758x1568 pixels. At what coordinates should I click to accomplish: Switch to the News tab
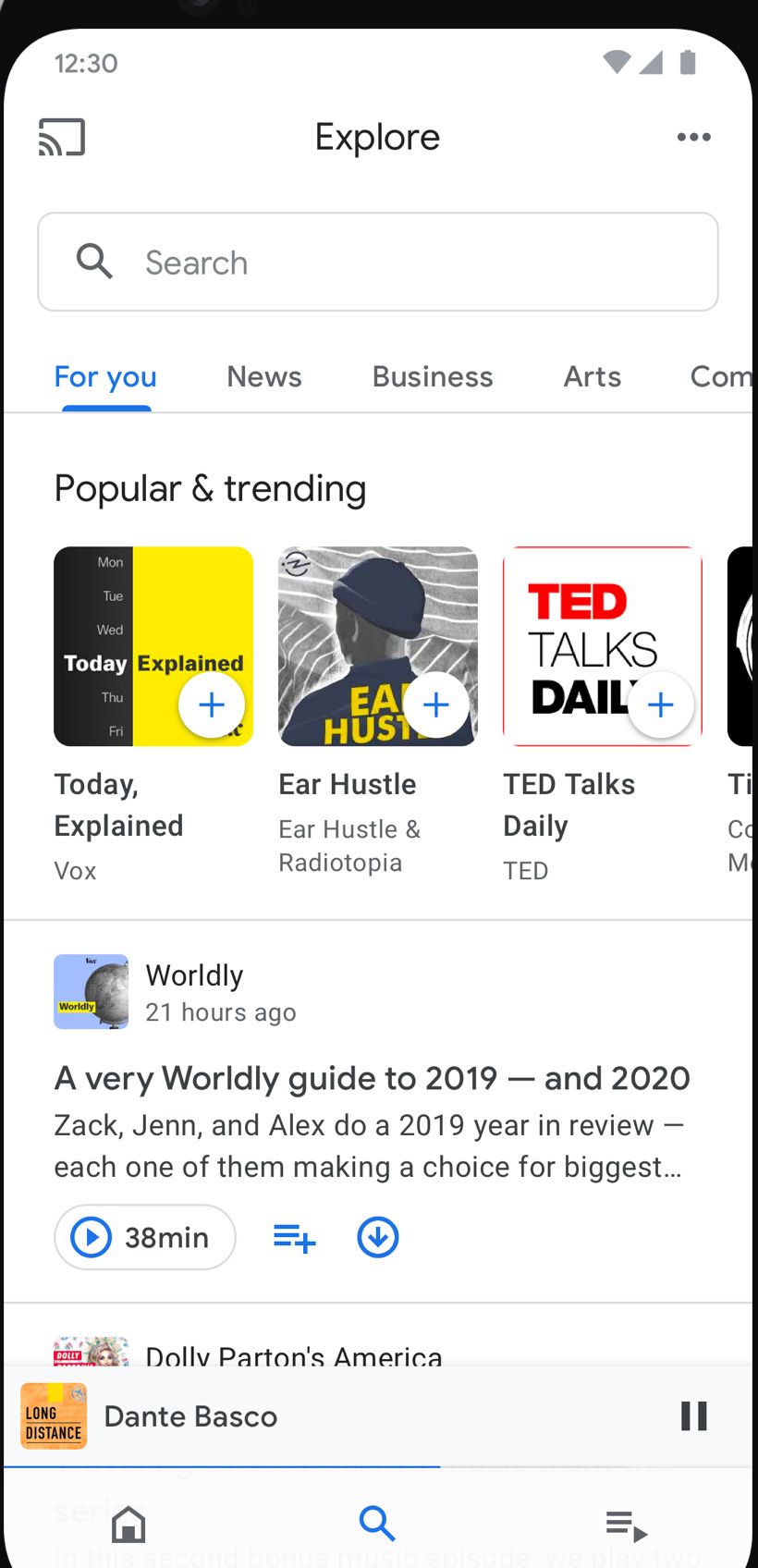point(263,376)
